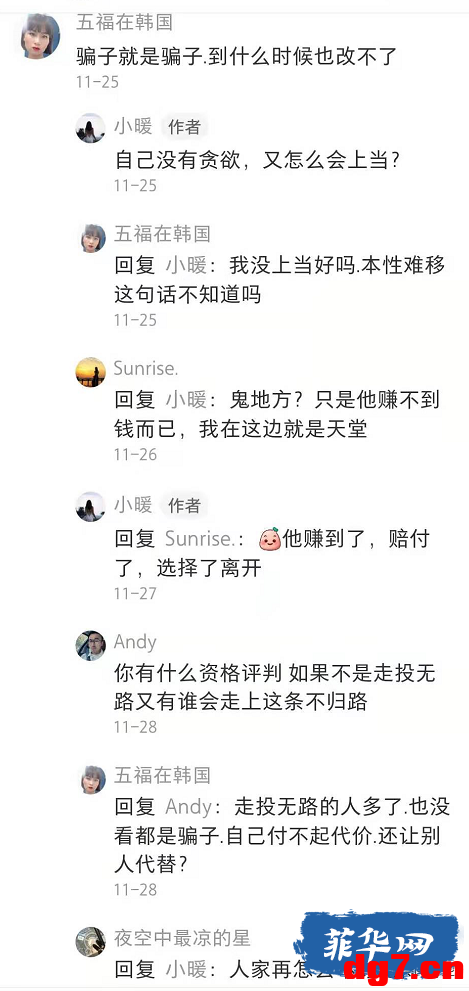469x991 pixels.
Task: View Sunrise.'s profile via the sunset avatar
Action: [x=90, y=372]
